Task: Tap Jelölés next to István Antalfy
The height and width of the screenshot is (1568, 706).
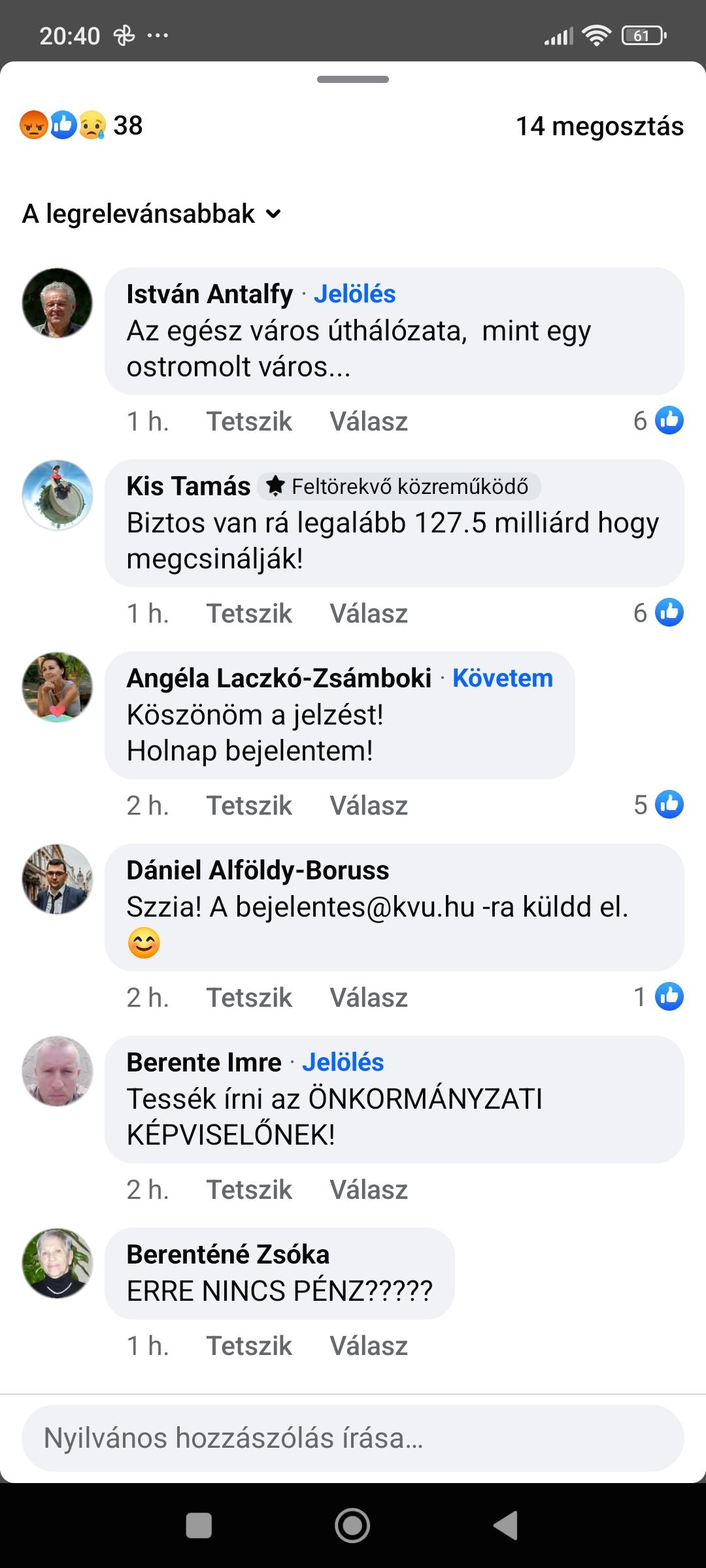Action: pos(354,294)
